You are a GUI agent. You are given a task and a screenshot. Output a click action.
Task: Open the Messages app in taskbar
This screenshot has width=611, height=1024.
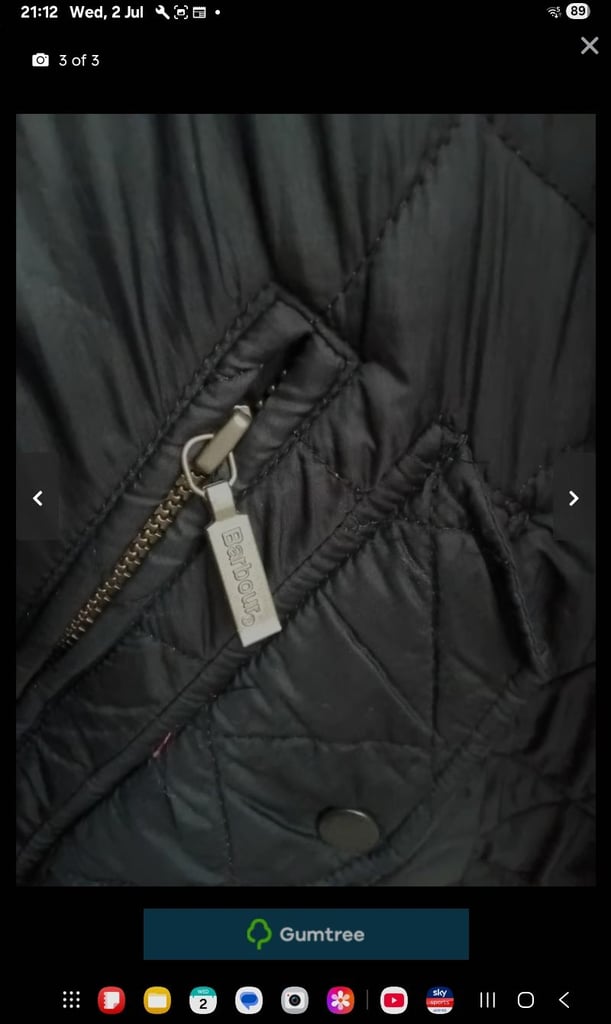(x=249, y=1000)
